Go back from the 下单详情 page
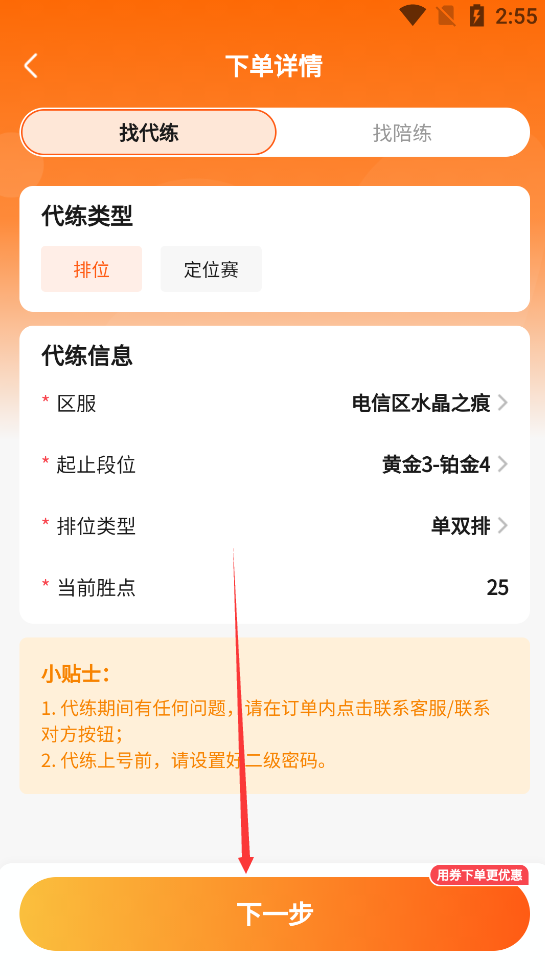 click(x=31, y=66)
